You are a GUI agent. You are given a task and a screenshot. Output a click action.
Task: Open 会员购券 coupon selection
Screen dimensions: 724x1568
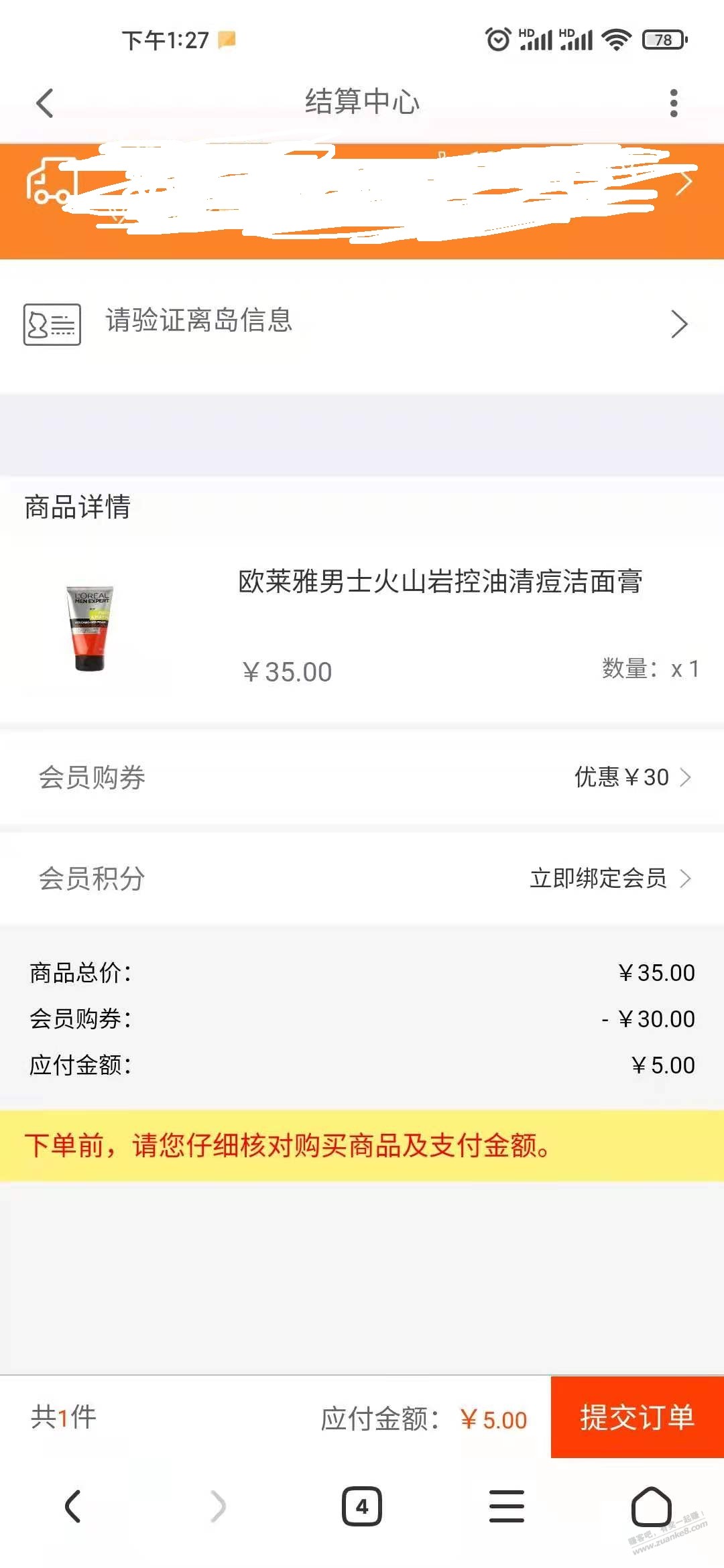coord(362,777)
